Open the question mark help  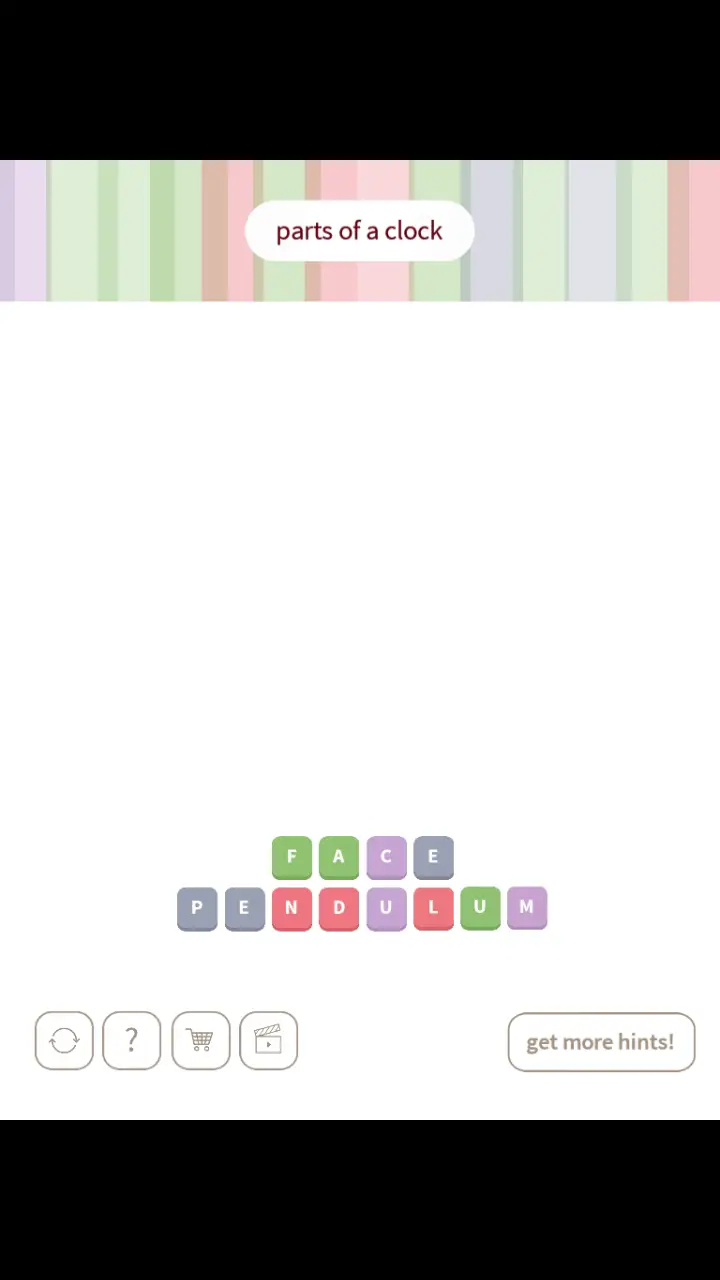(132, 1041)
